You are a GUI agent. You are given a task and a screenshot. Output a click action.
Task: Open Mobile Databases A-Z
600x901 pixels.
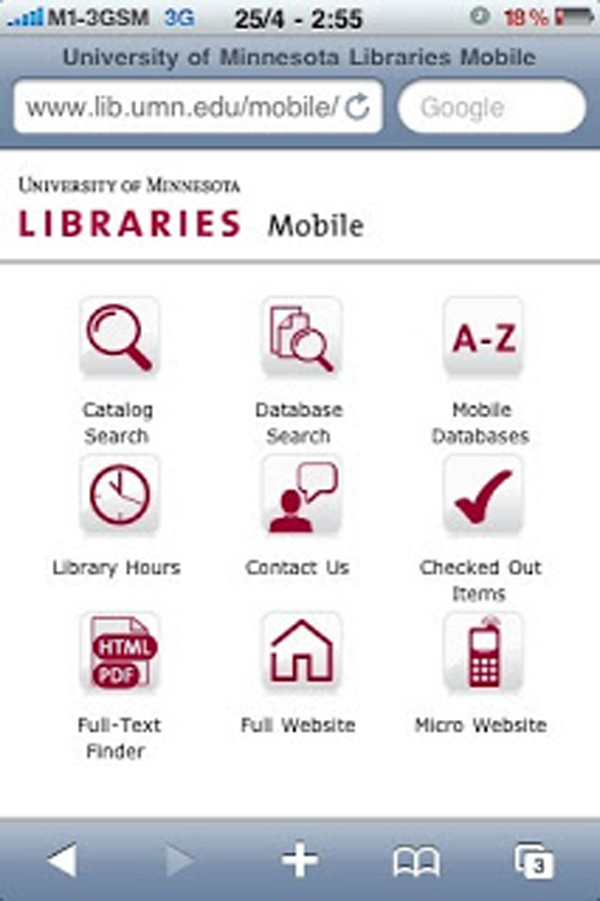(x=482, y=337)
